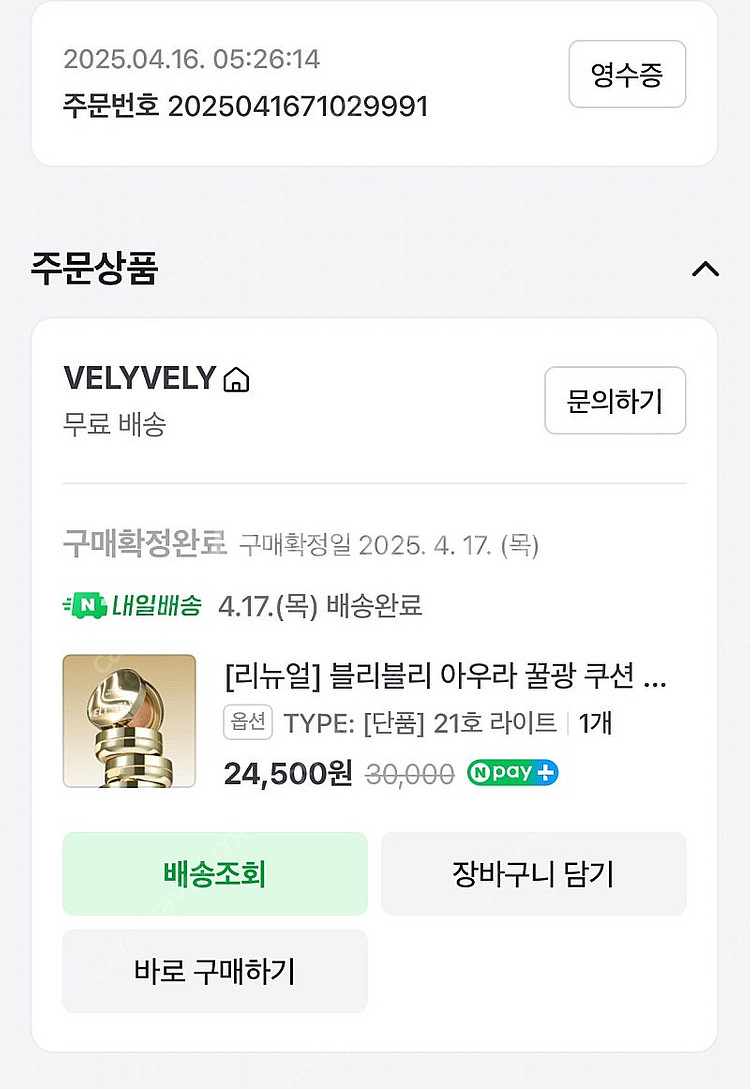
Task: Open the 영수증 receipt button
Action: point(627,75)
